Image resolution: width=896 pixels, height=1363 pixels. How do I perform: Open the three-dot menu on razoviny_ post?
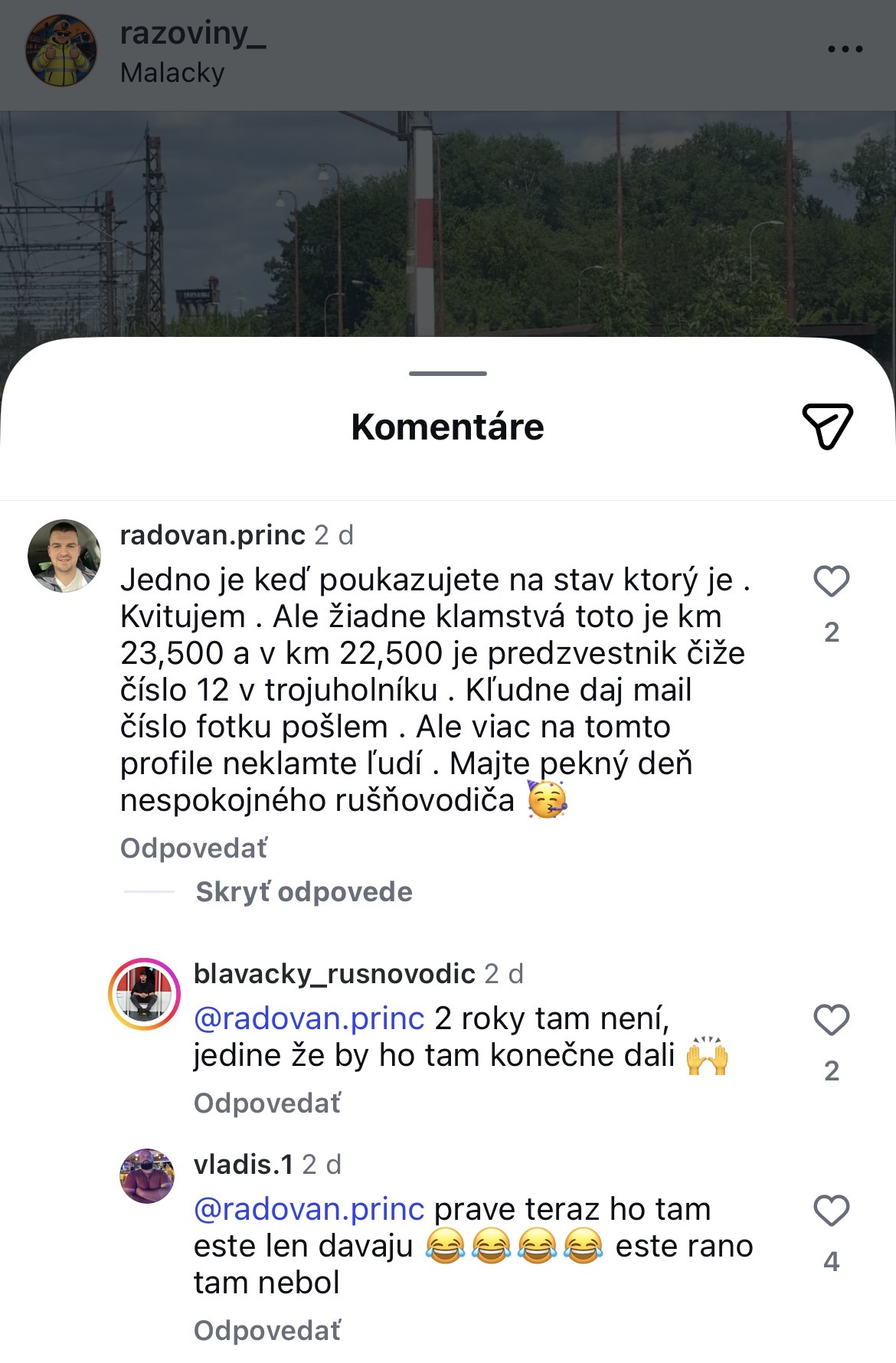[845, 49]
